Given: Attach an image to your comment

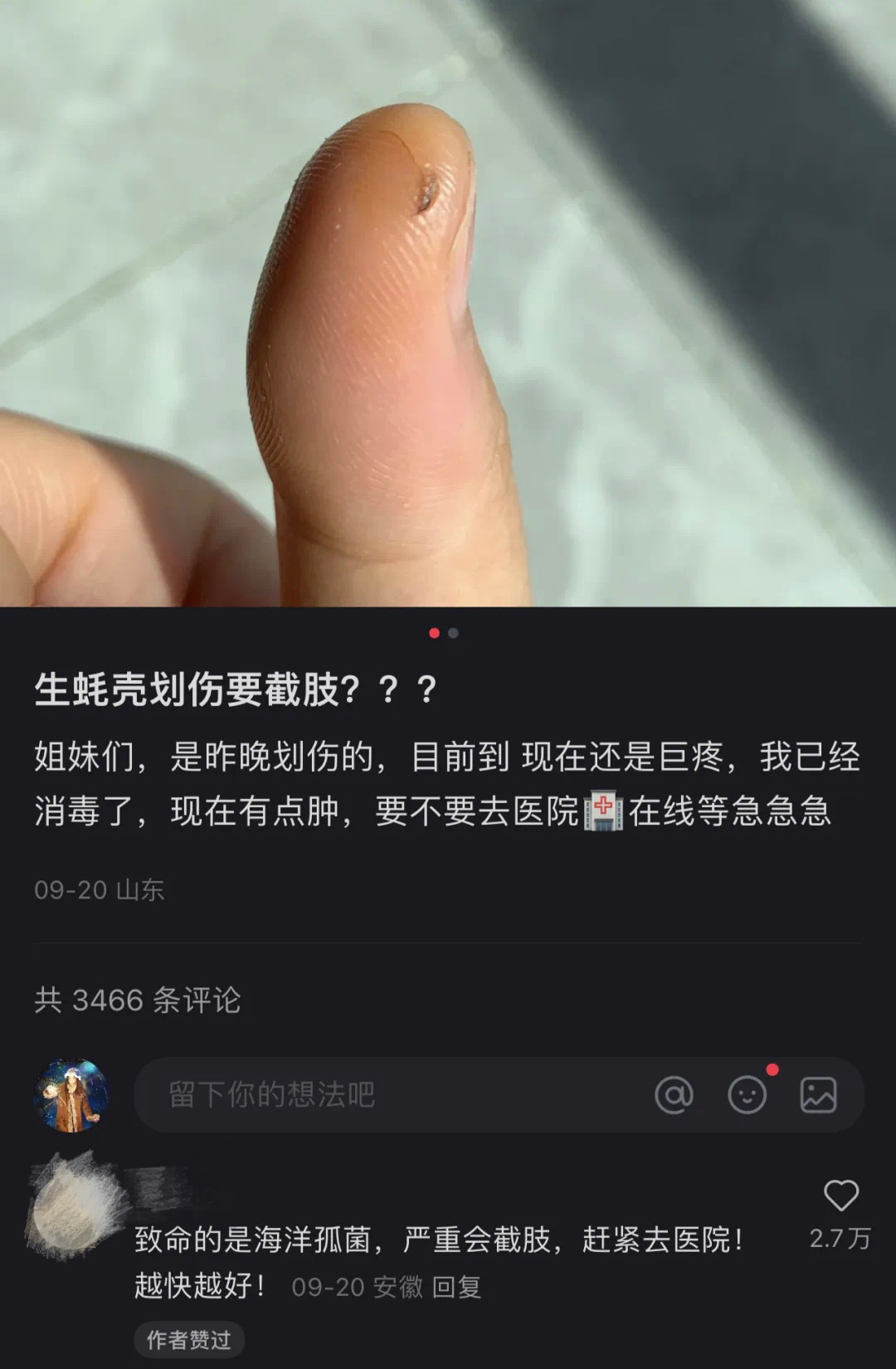Looking at the screenshot, I should tap(818, 1095).
